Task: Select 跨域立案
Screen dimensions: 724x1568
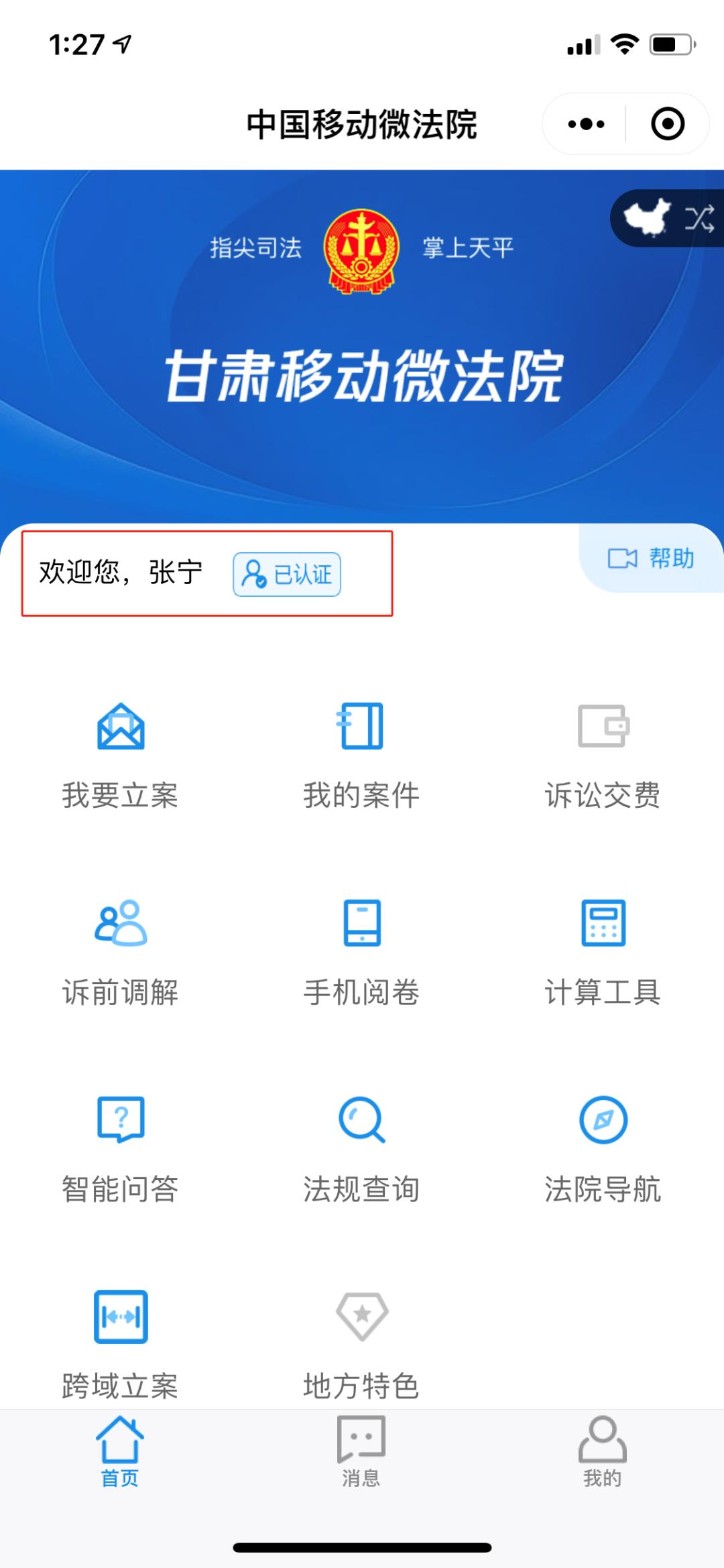Action: 121,1344
